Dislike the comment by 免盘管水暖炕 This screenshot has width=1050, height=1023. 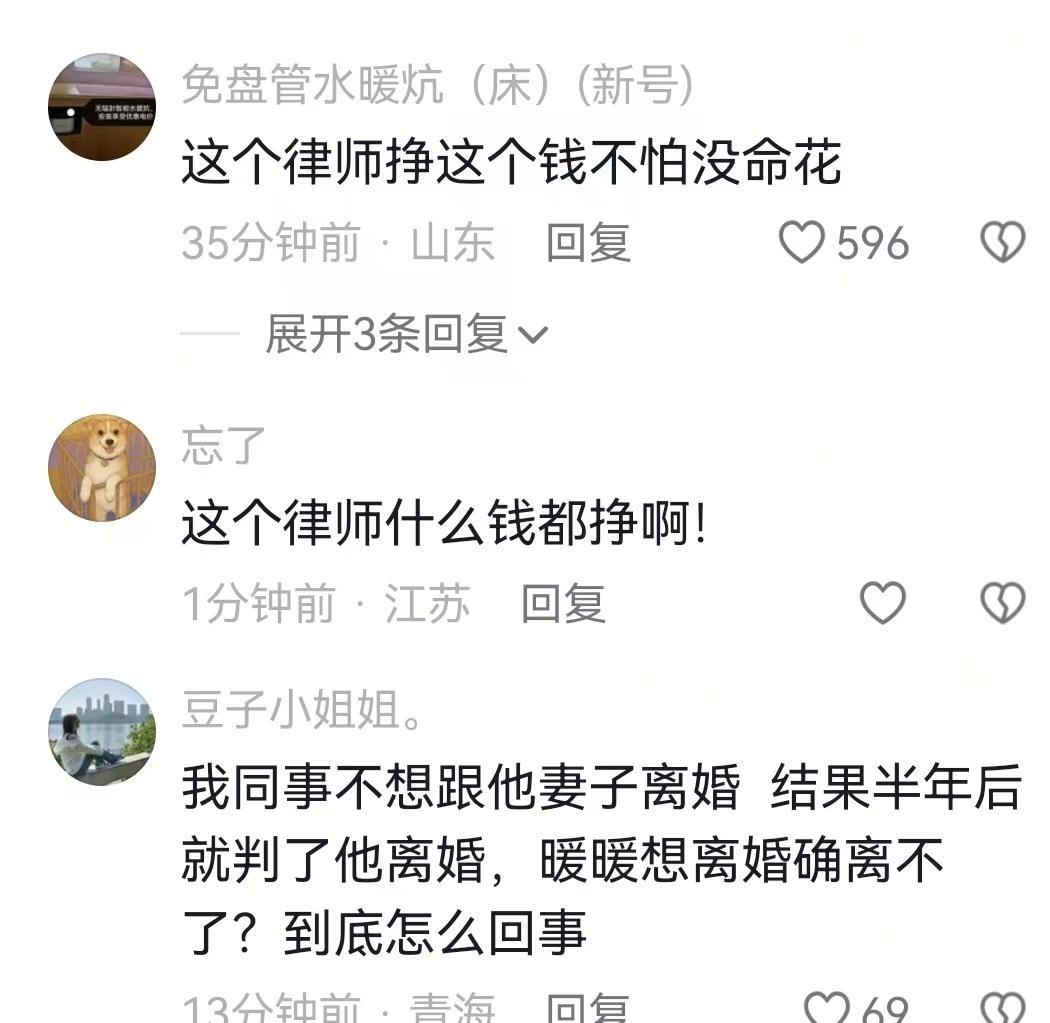point(1002,243)
